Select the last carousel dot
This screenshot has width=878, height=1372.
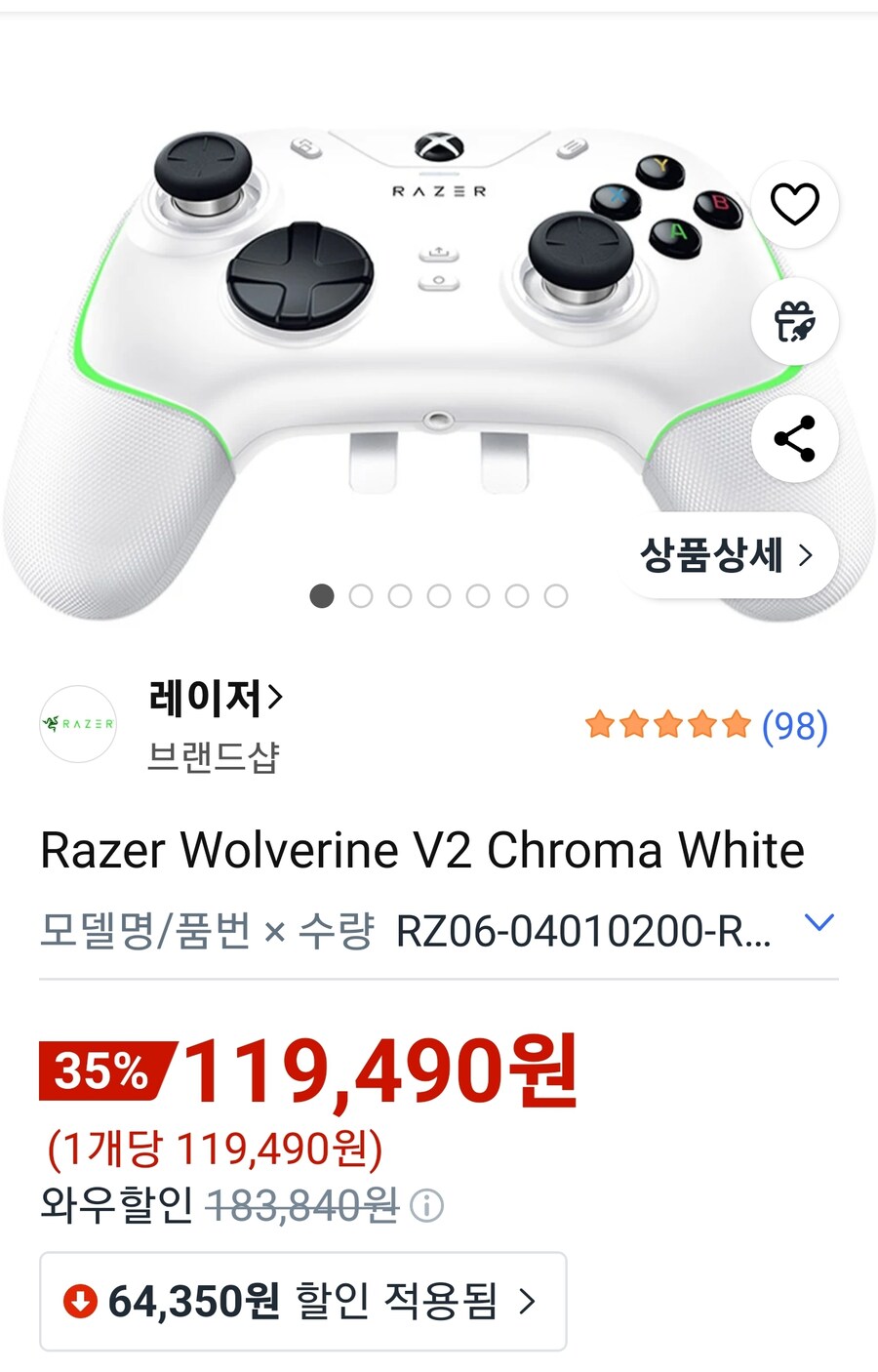(x=556, y=594)
